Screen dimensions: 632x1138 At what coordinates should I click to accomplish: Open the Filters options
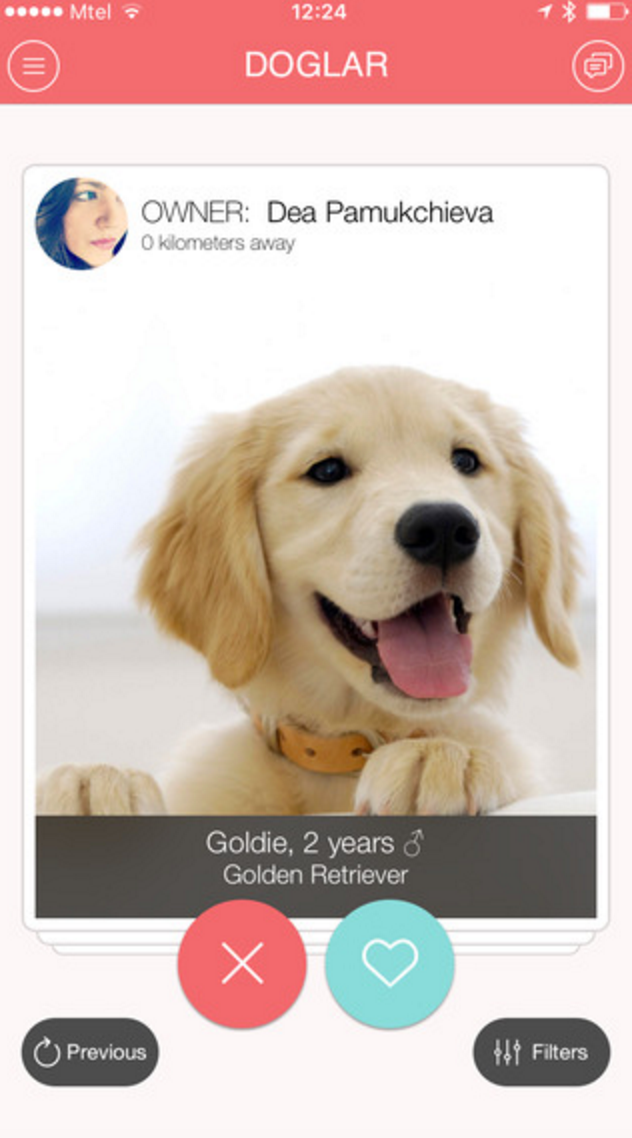click(x=541, y=1052)
